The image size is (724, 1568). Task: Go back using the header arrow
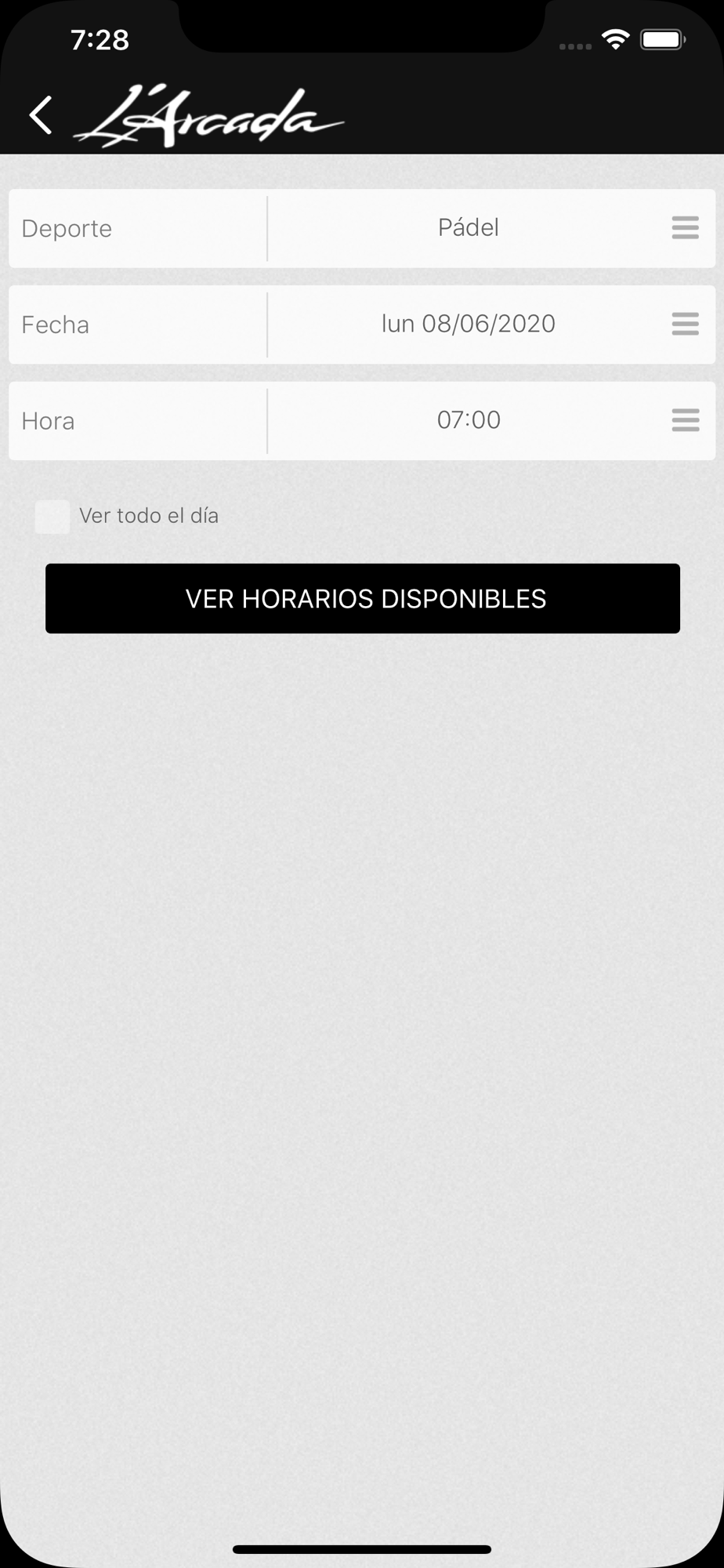point(41,116)
